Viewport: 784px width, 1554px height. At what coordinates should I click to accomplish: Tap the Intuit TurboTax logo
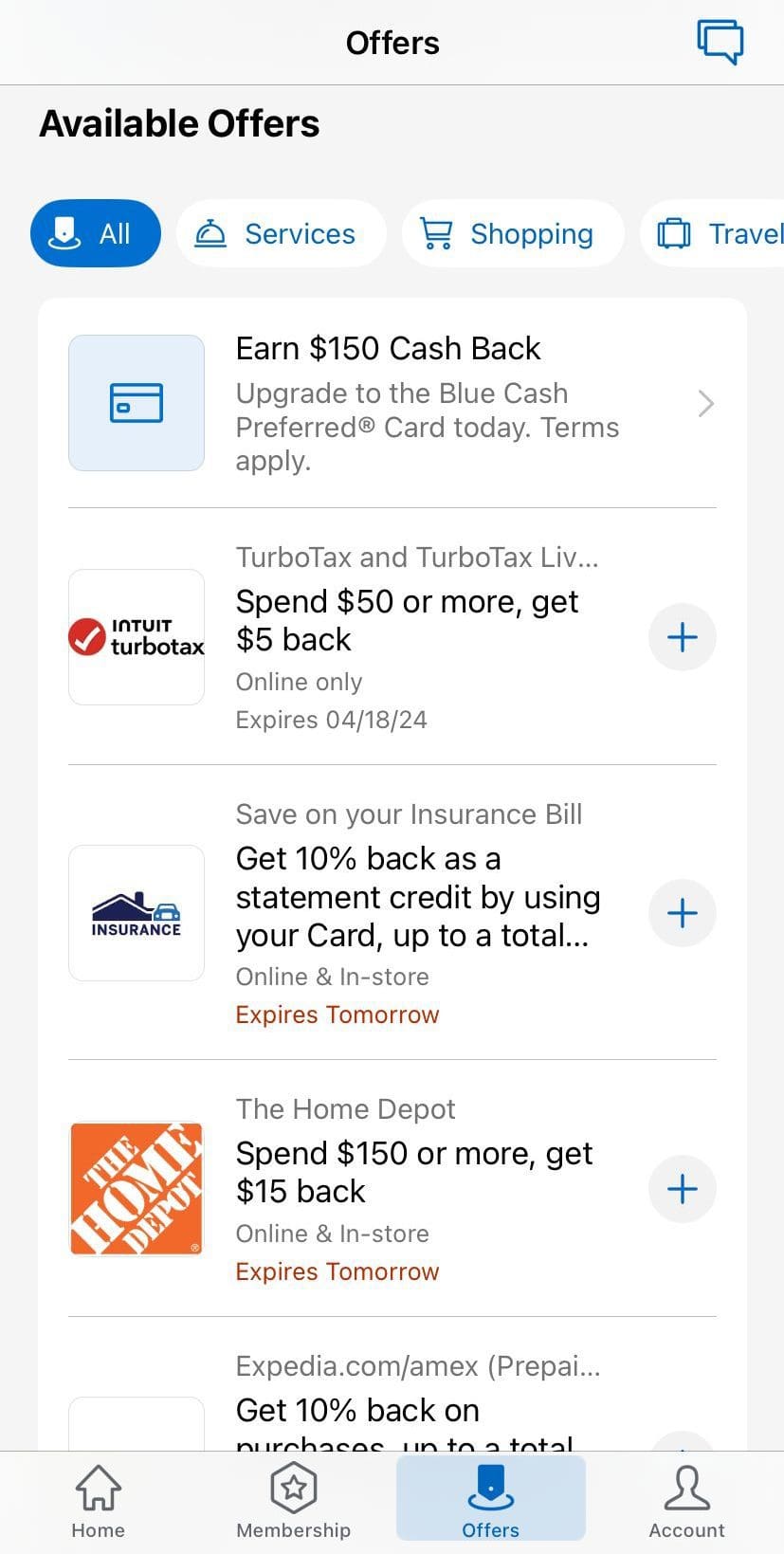click(x=136, y=637)
